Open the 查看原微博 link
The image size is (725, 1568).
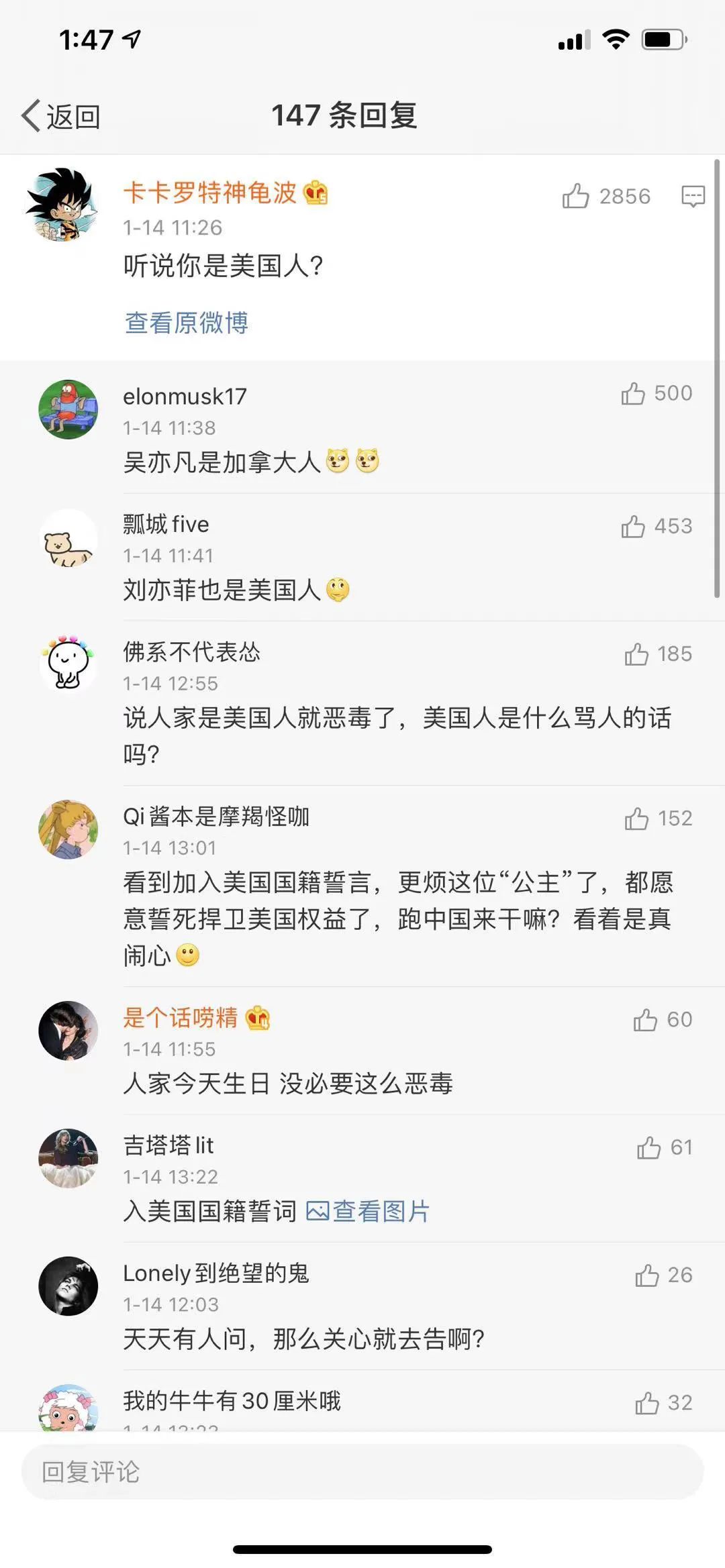(x=187, y=323)
